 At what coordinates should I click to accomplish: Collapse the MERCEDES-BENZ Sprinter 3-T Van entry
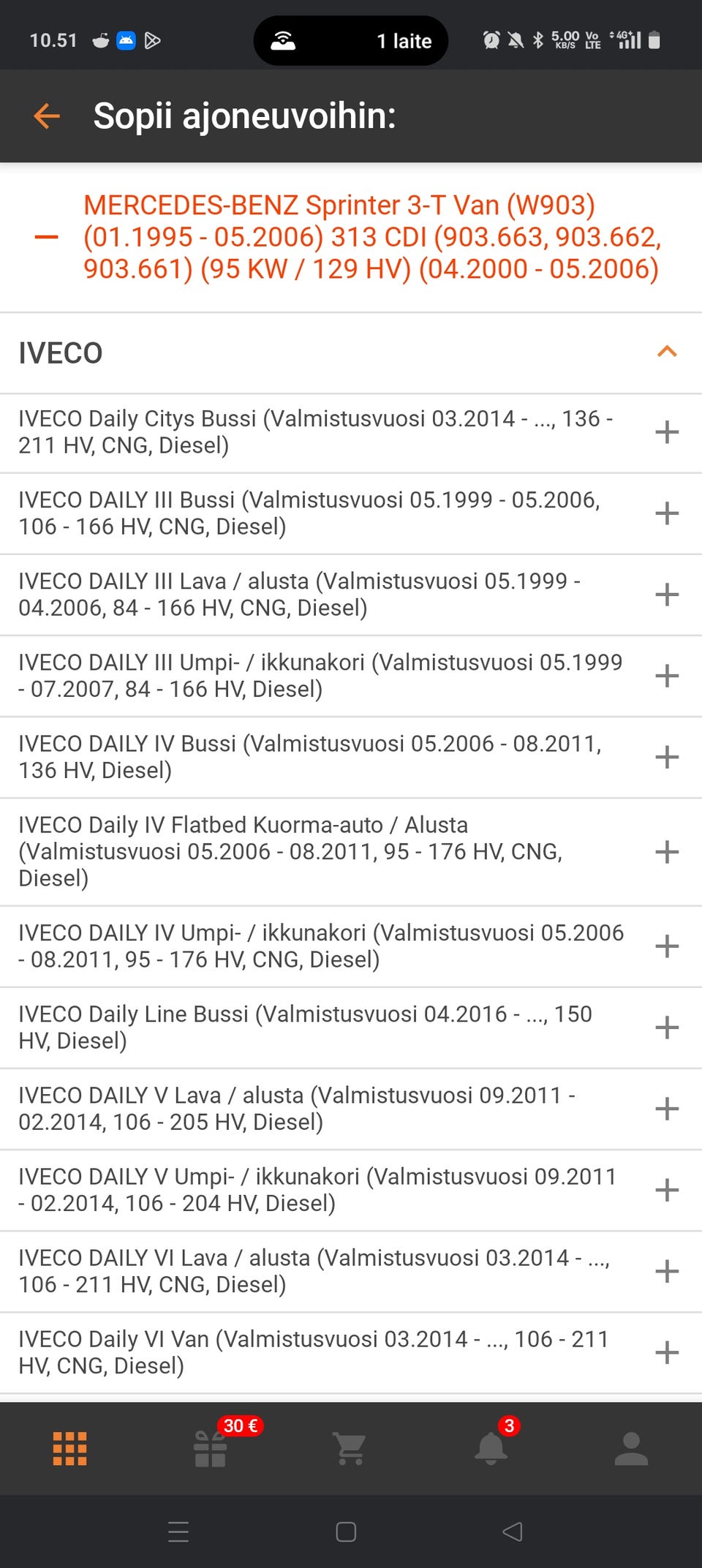pos(47,237)
